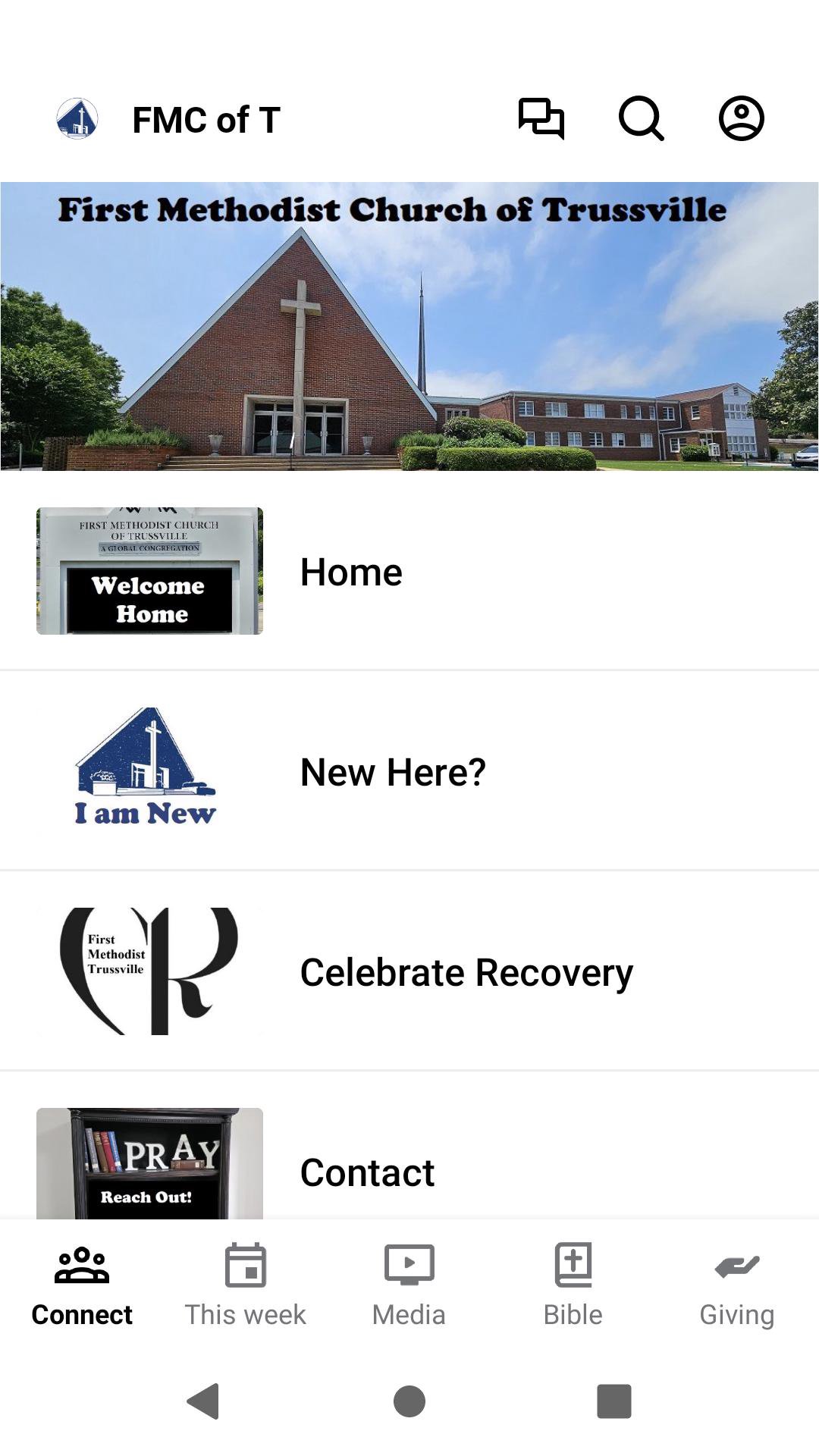This screenshot has width=819, height=1456.
Task: Open the Home row
Action: (x=409, y=572)
